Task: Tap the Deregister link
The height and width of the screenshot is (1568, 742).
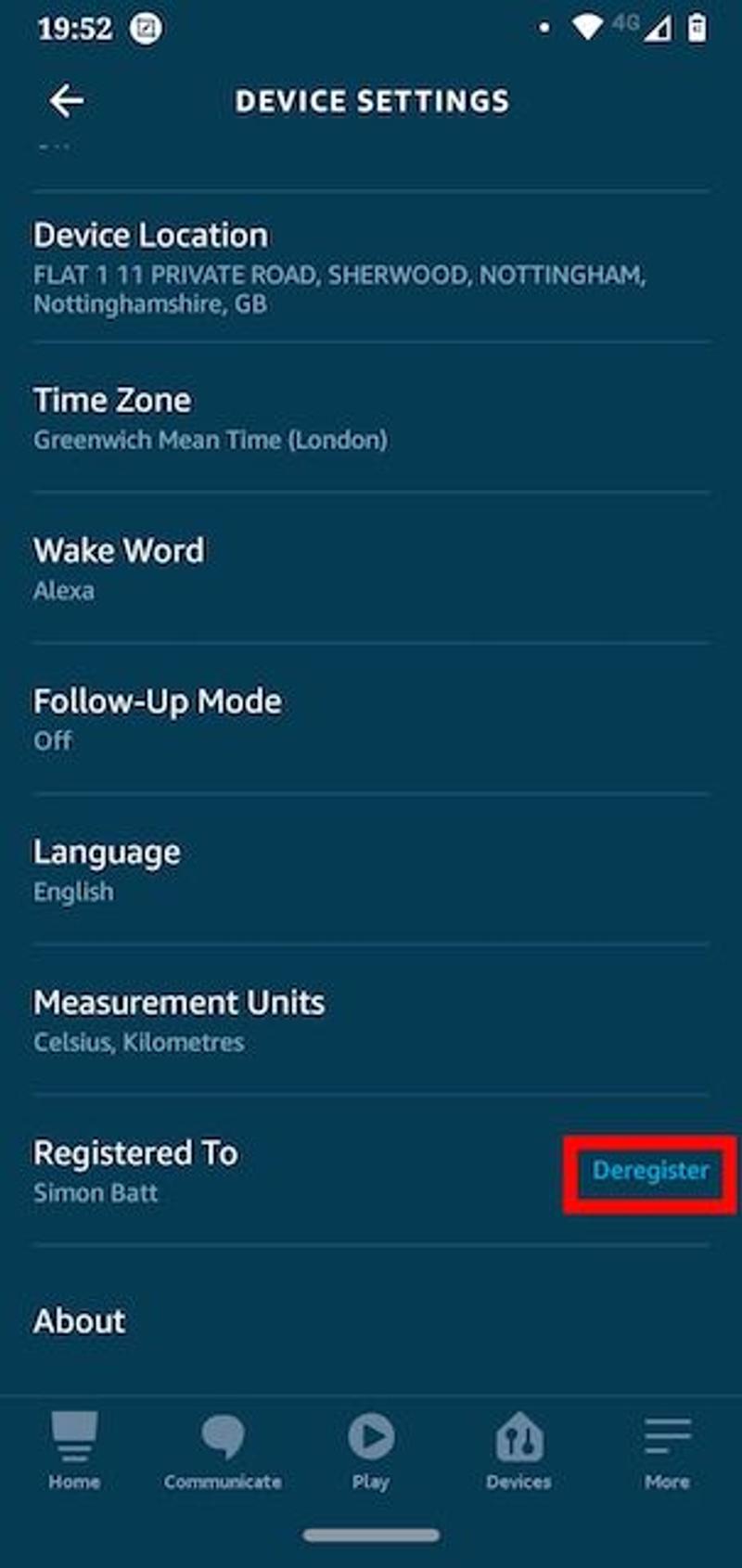Action: tap(650, 1171)
